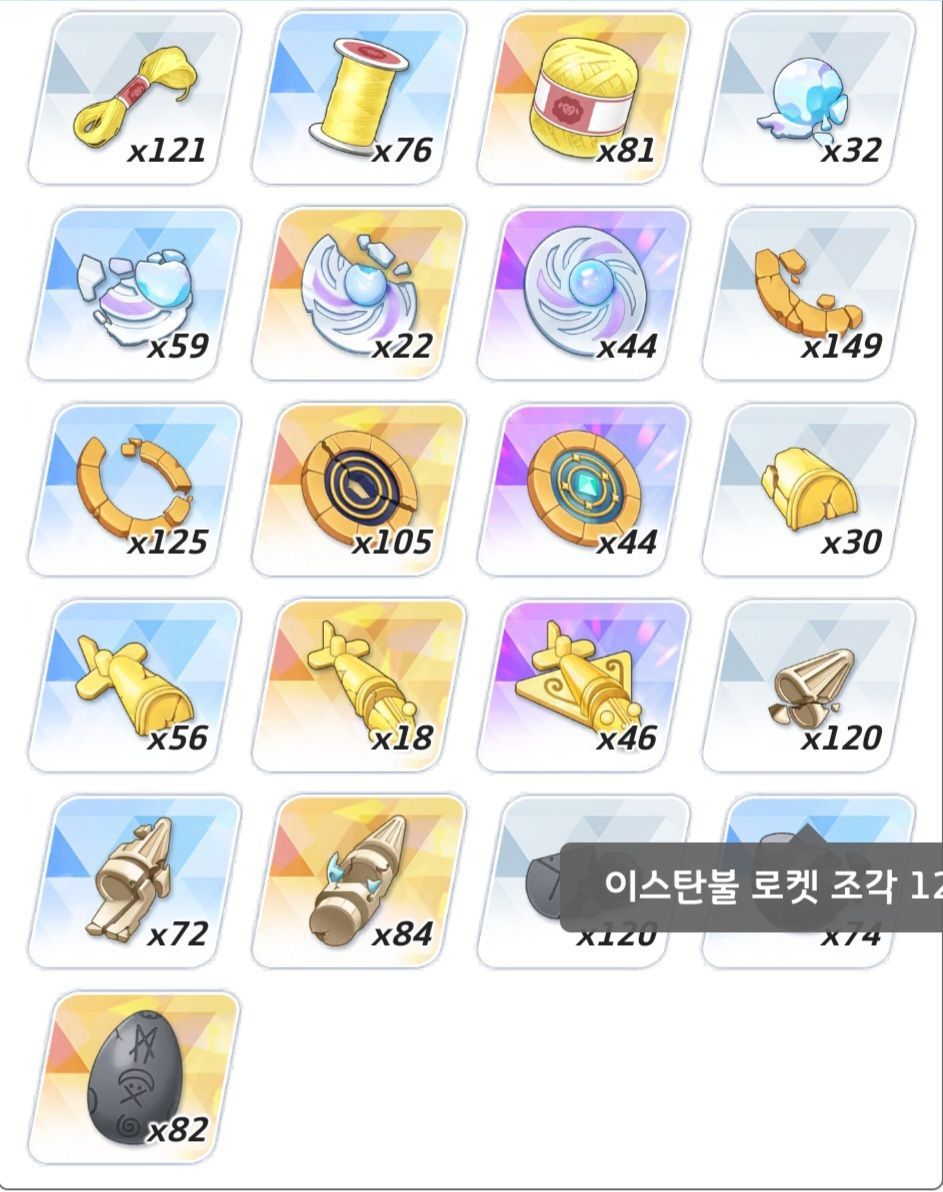Select the yellow thread spool x76
The height and width of the screenshot is (1192, 943).
pos(358,97)
